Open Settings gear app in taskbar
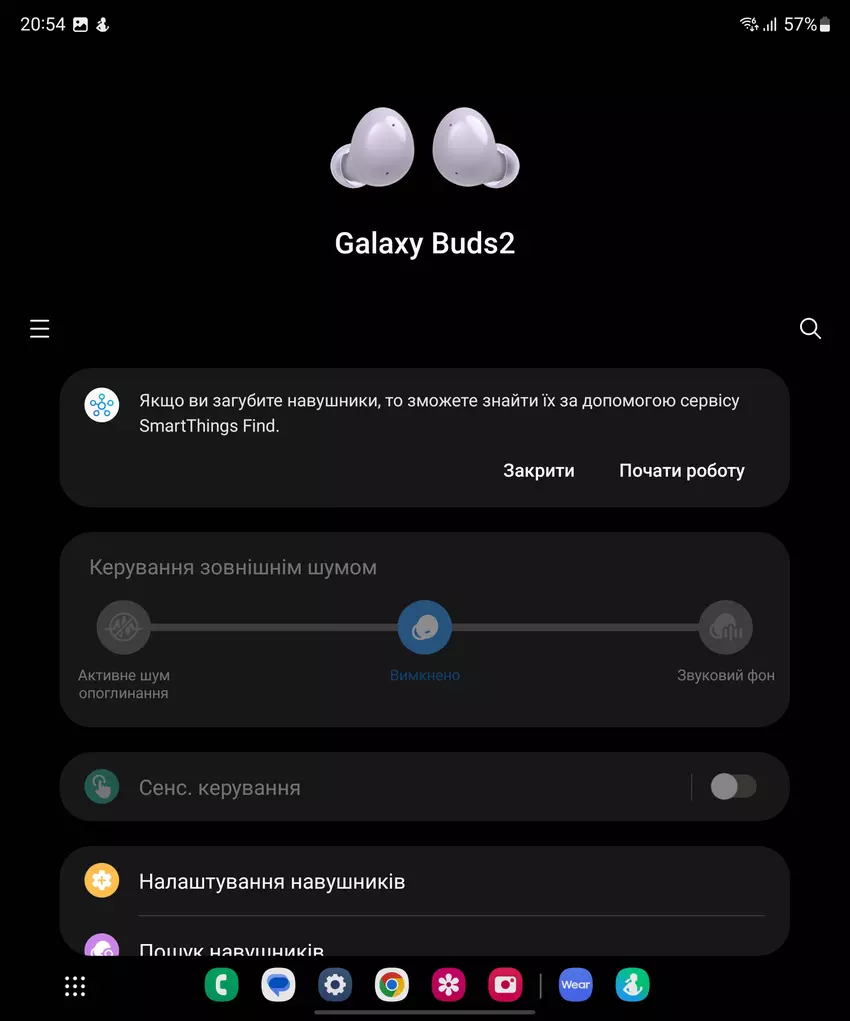 tap(335, 985)
